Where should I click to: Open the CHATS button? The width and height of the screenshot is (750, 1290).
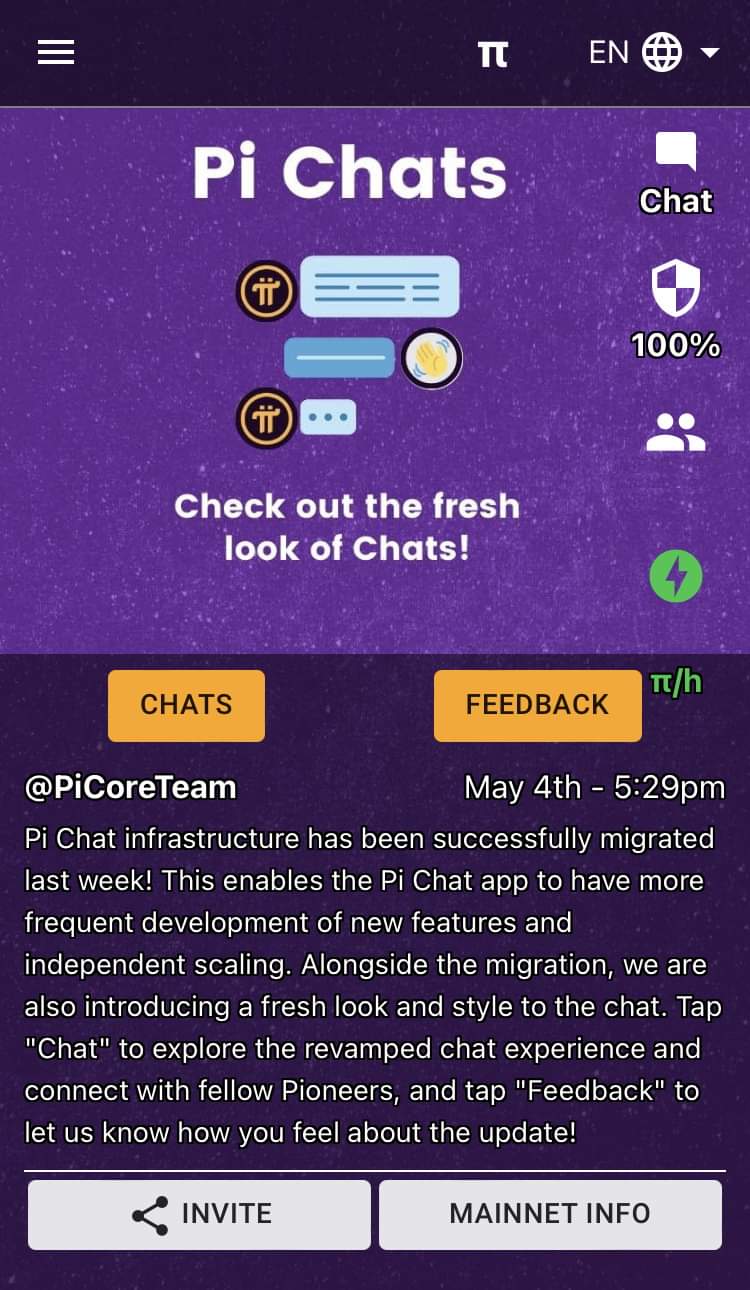(x=186, y=705)
